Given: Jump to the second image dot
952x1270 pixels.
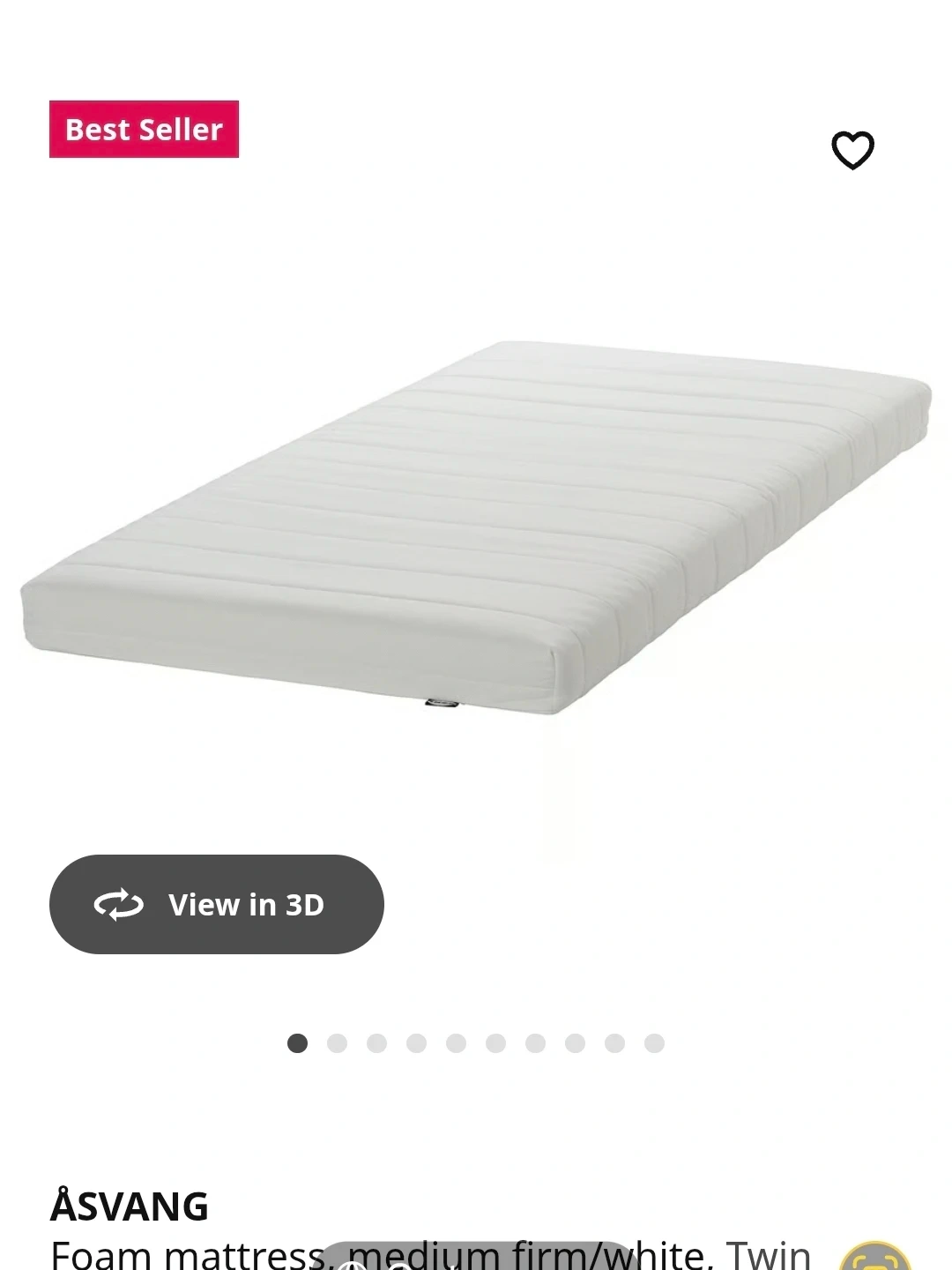Looking at the screenshot, I should pyautogui.click(x=337, y=1043).
